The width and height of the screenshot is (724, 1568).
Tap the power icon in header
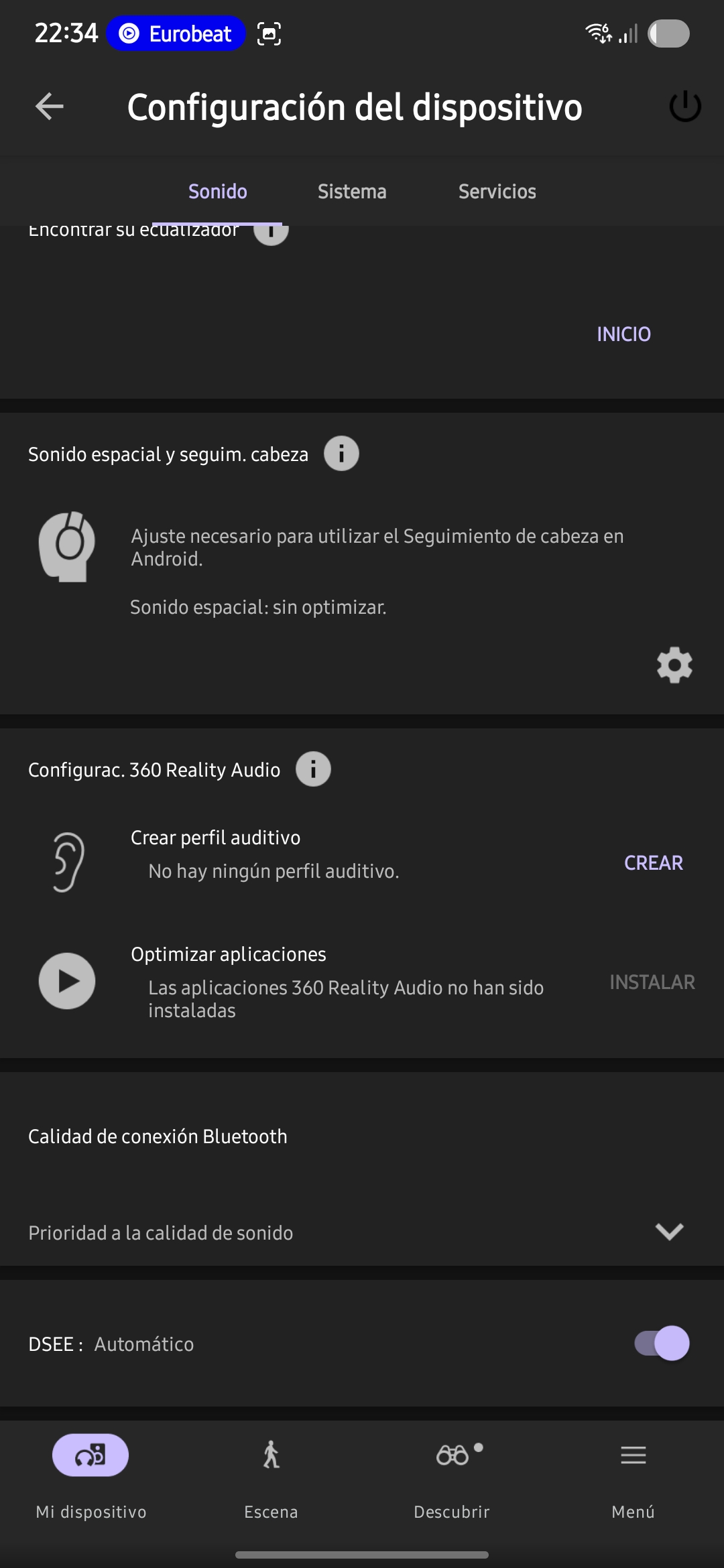(x=685, y=107)
